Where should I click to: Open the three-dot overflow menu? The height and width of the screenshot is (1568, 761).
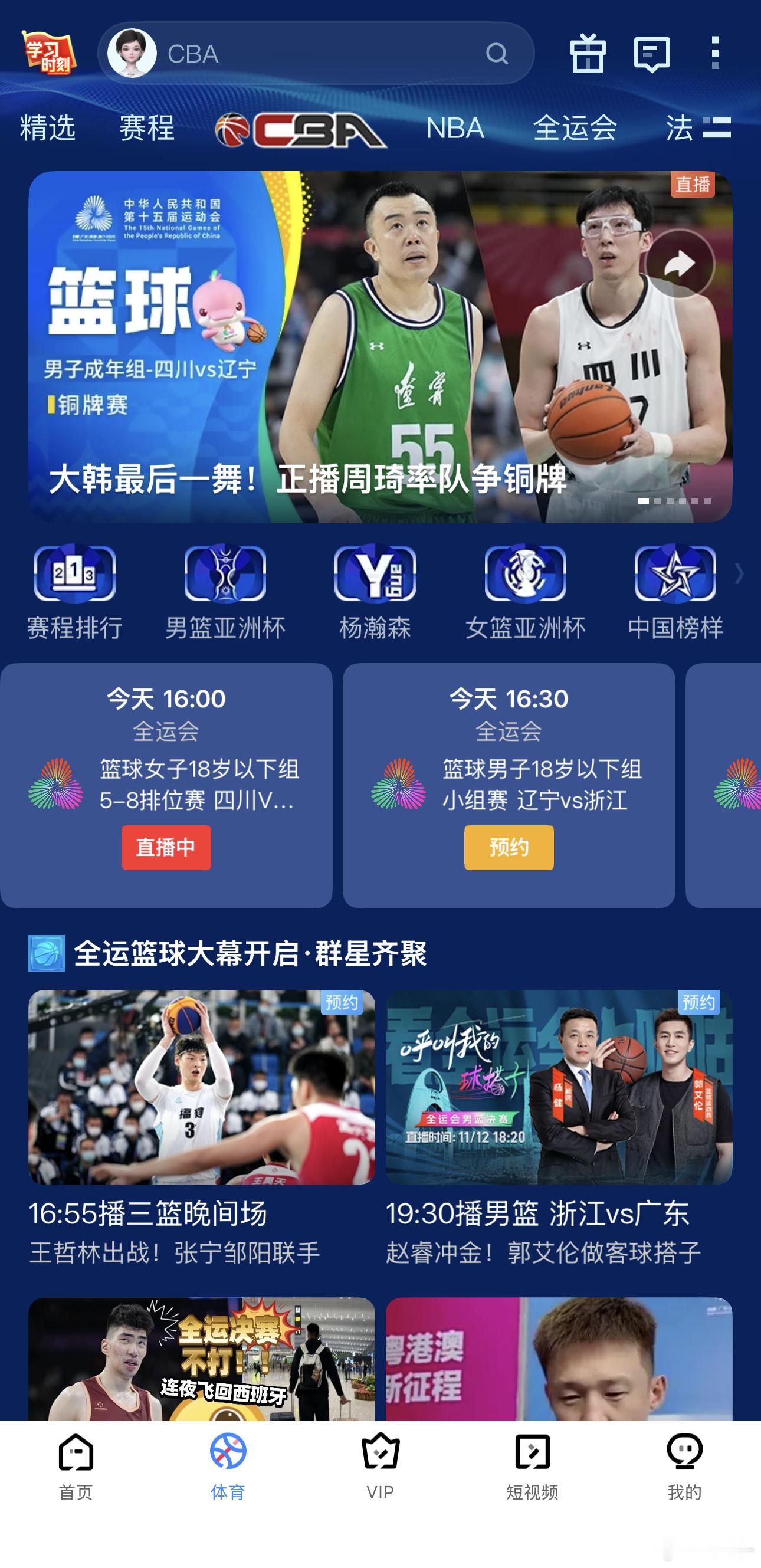click(717, 54)
